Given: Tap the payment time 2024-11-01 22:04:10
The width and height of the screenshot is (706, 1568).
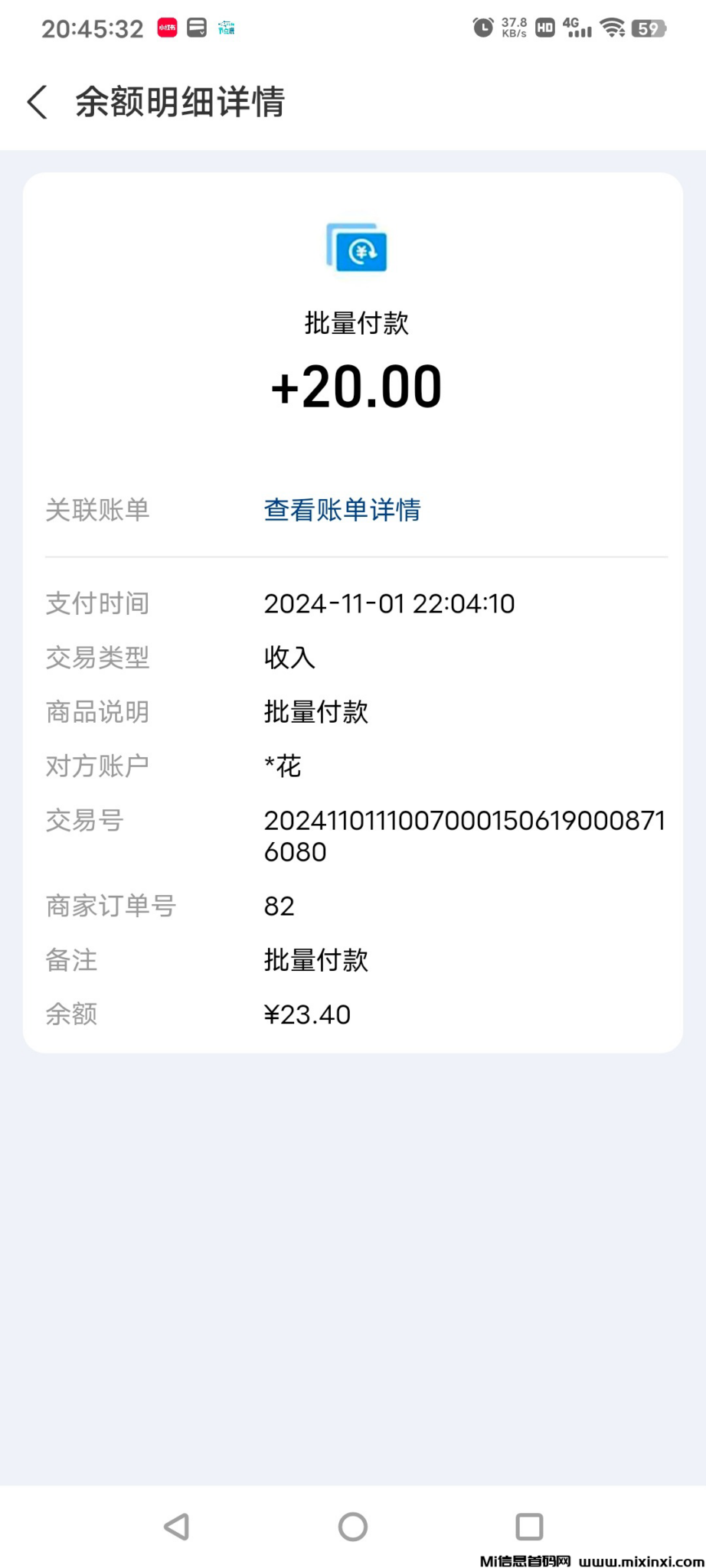Looking at the screenshot, I should [390, 603].
